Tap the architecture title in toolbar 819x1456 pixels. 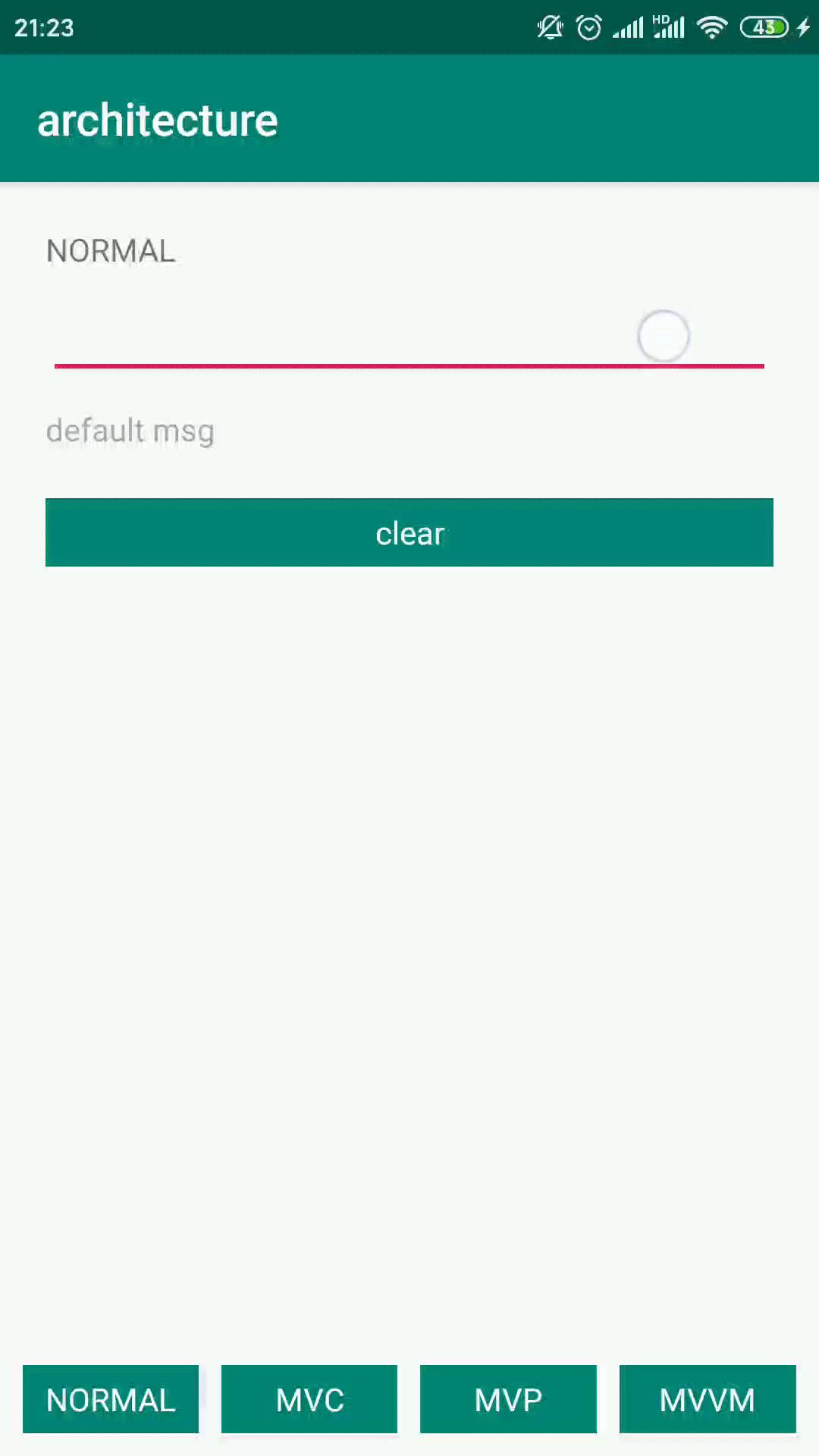(158, 119)
